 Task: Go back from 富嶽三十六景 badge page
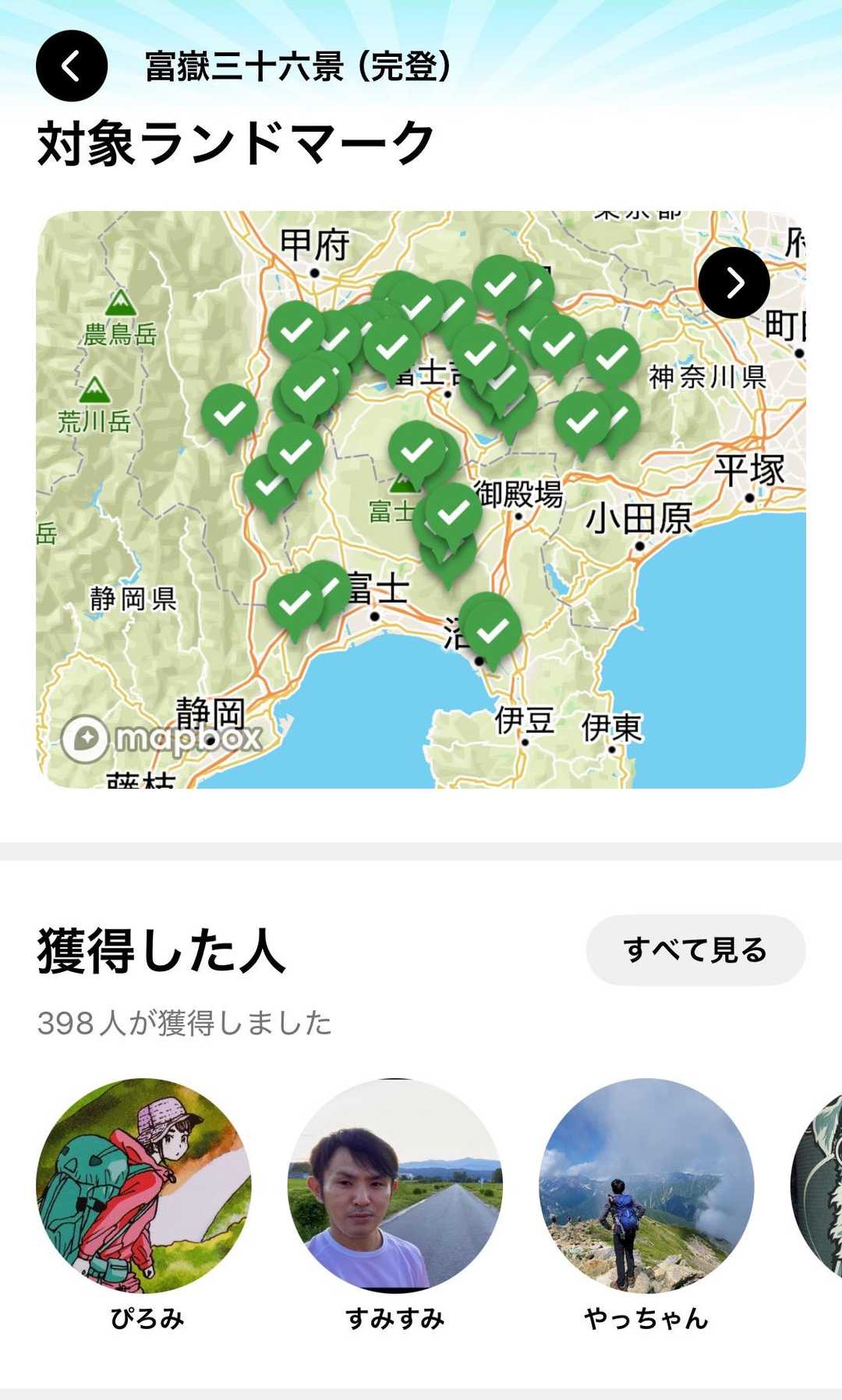click(71, 66)
